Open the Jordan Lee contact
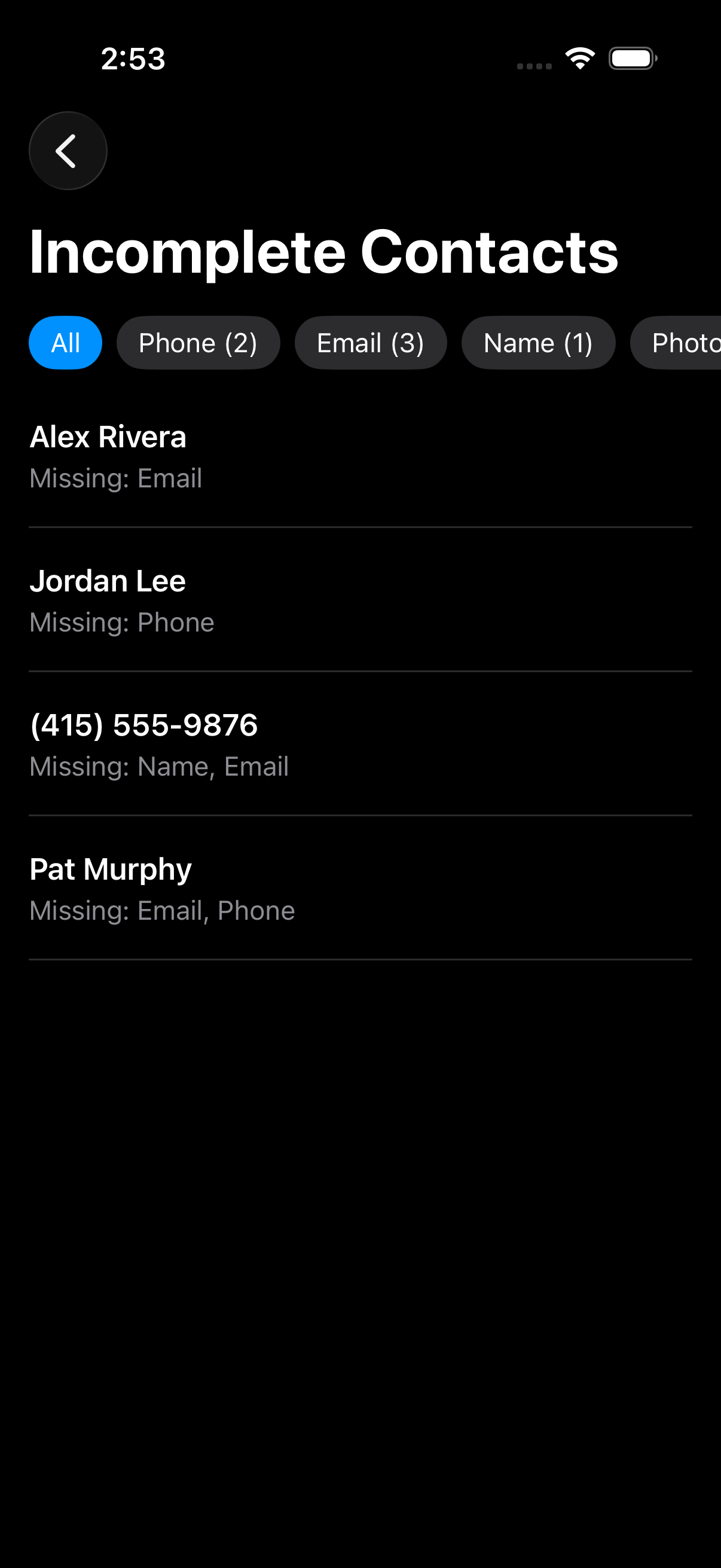Image resolution: width=721 pixels, height=1568 pixels. 108,580
